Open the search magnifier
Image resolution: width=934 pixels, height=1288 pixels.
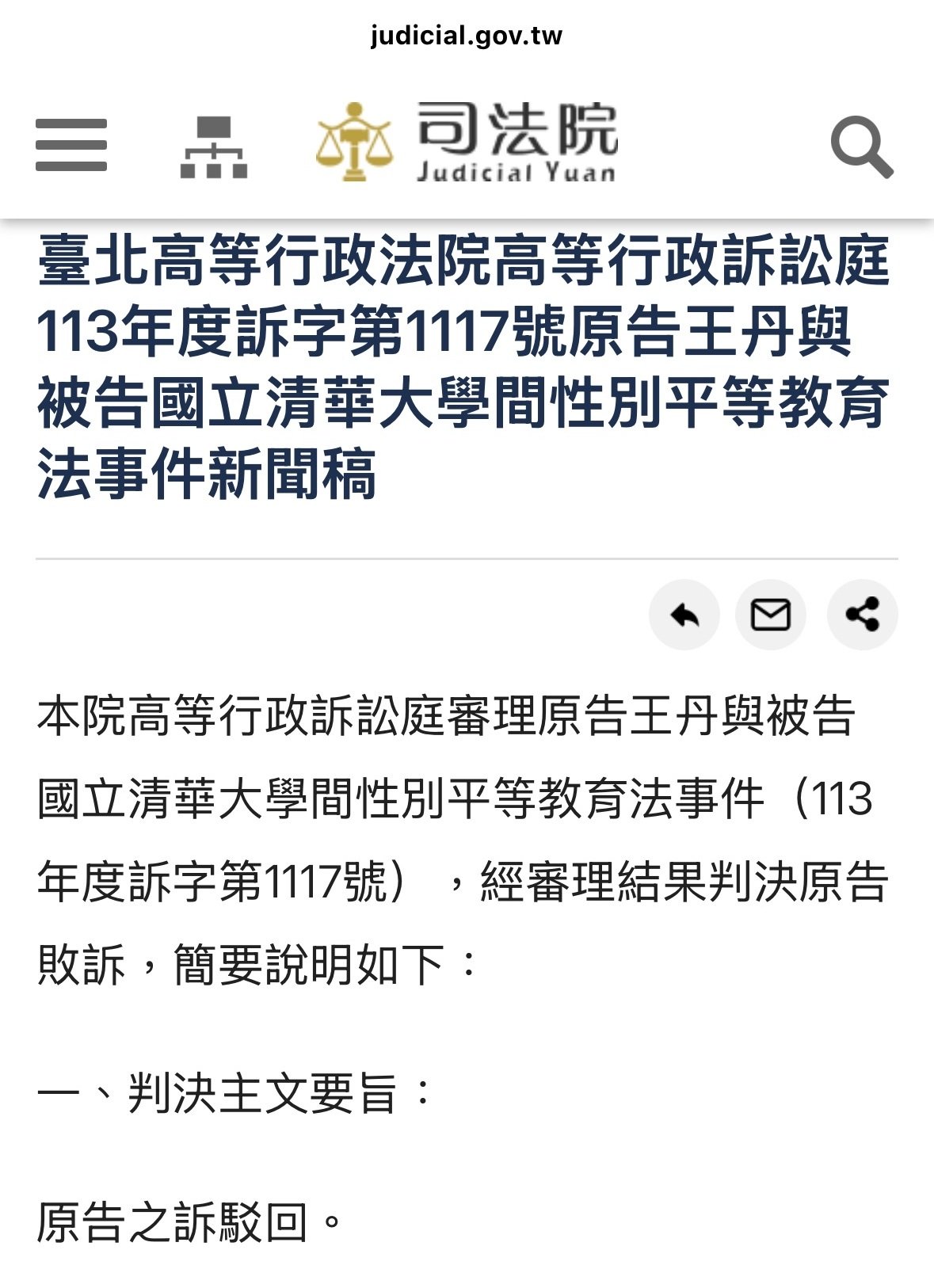pyautogui.click(x=861, y=147)
